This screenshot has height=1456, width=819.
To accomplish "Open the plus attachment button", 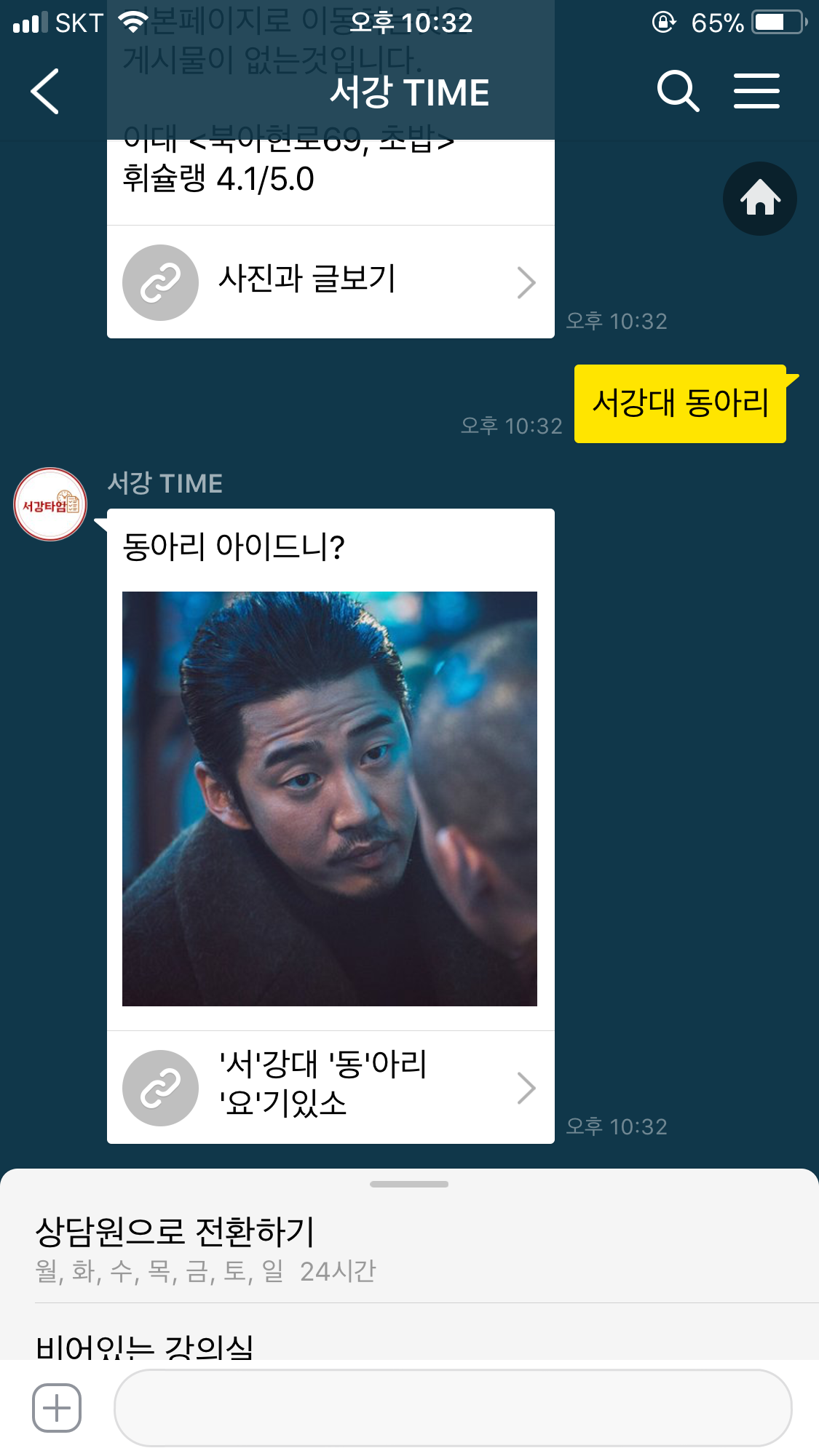I will pyautogui.click(x=57, y=1408).
